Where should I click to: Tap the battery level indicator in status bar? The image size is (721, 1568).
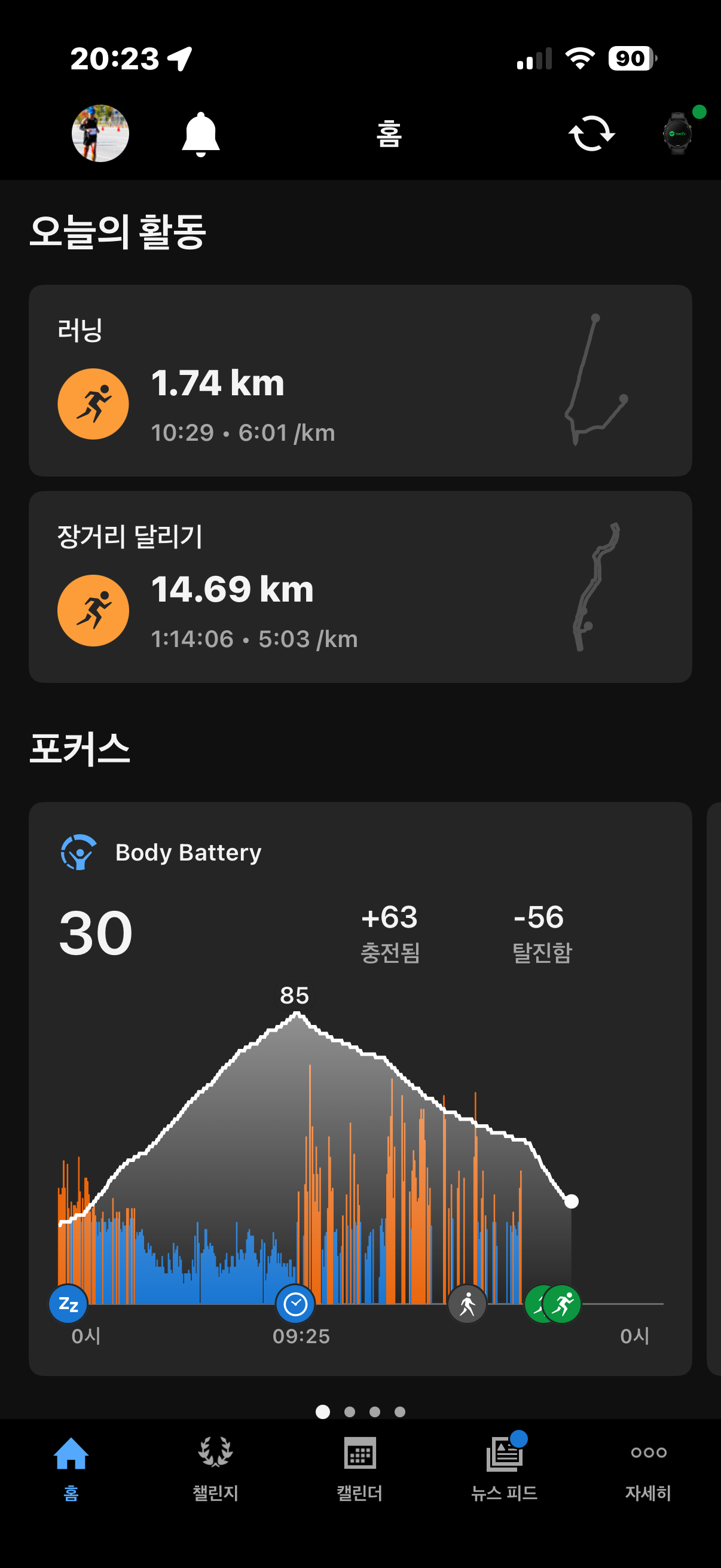point(630,58)
